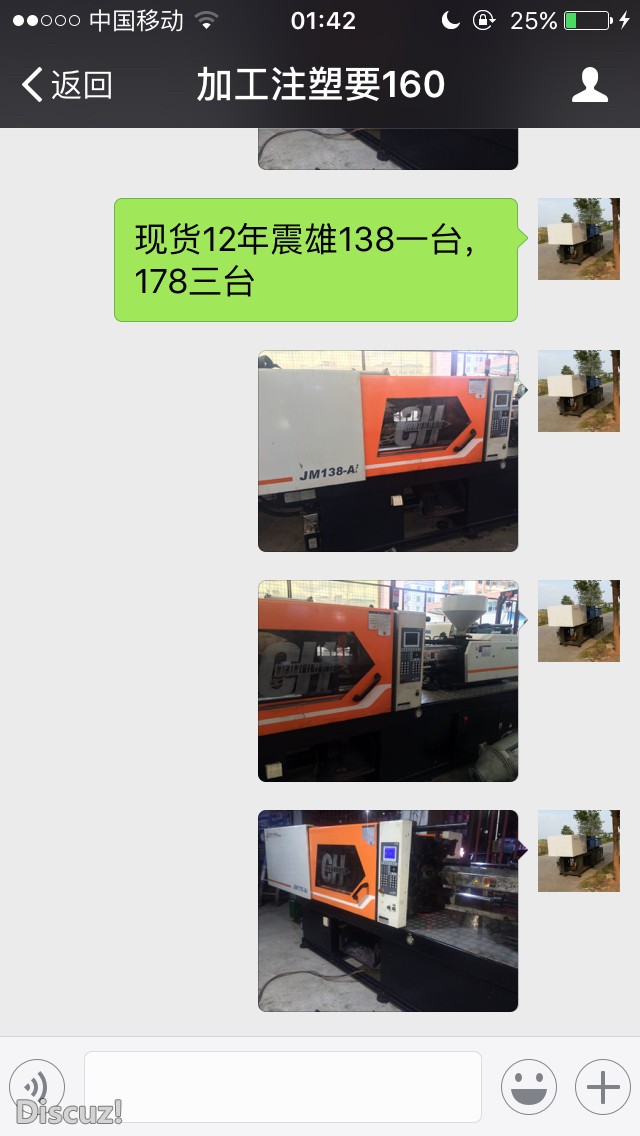Viewport: 640px width, 1136px height.
Task: Open the plus attachment menu
Action: coord(602,1087)
